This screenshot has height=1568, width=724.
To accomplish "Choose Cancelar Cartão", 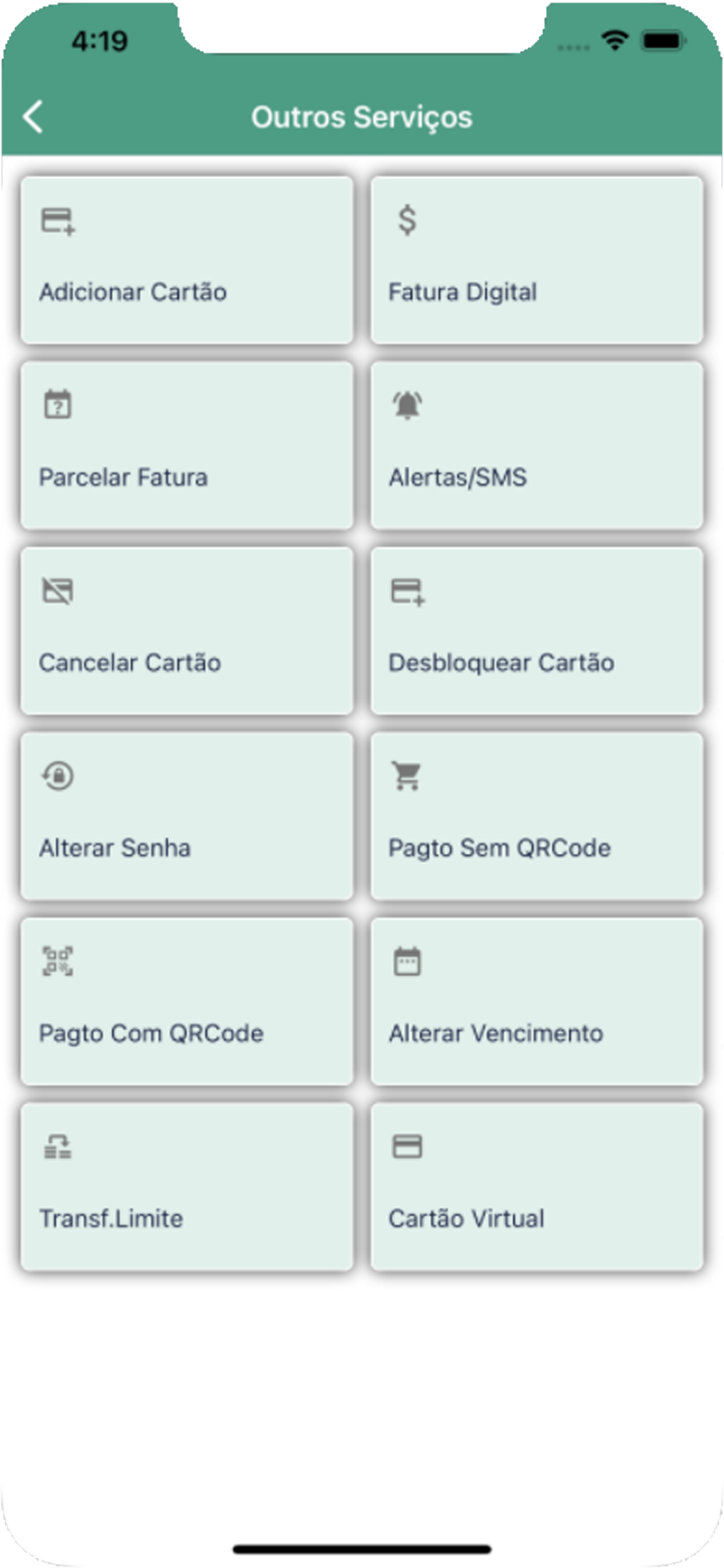I will pyautogui.click(x=186, y=630).
